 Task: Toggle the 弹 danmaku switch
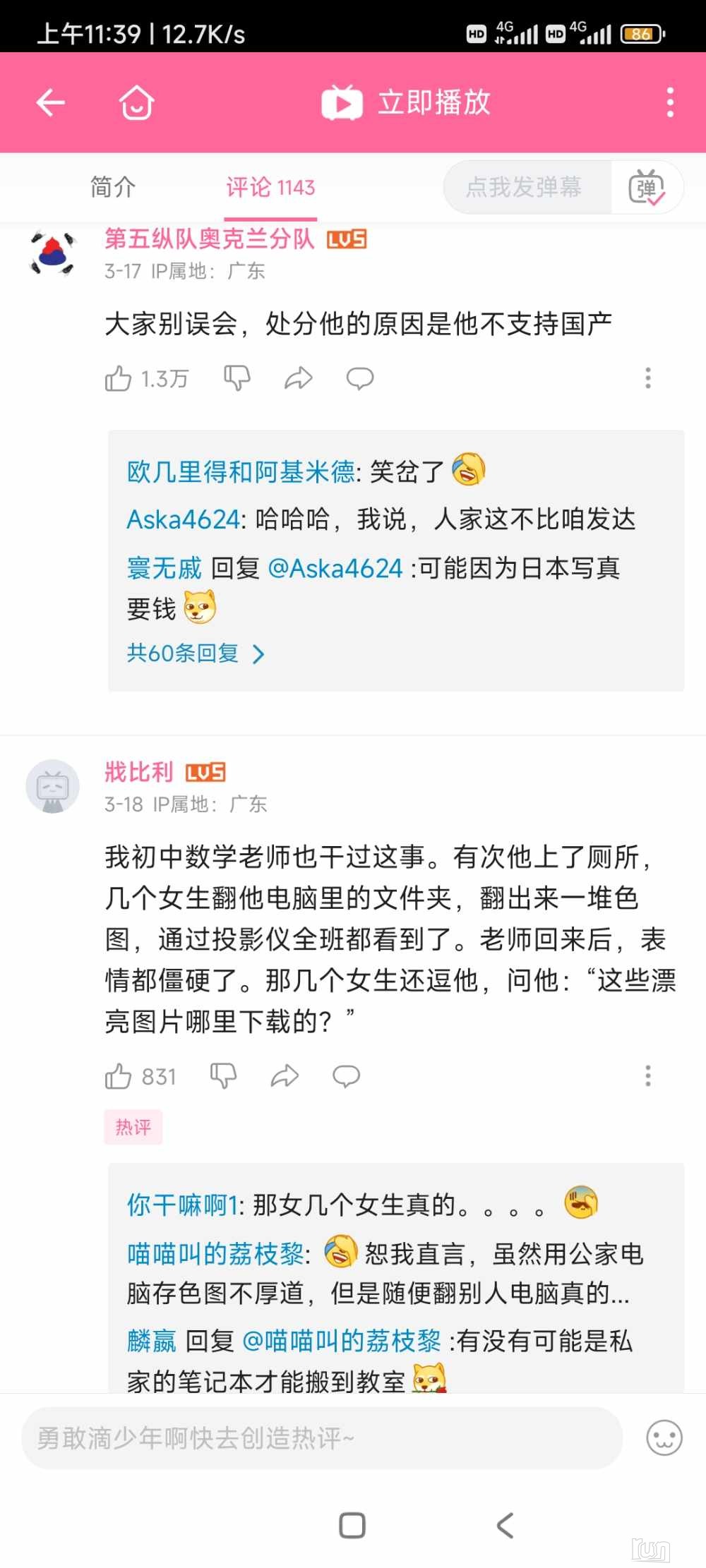click(x=647, y=187)
